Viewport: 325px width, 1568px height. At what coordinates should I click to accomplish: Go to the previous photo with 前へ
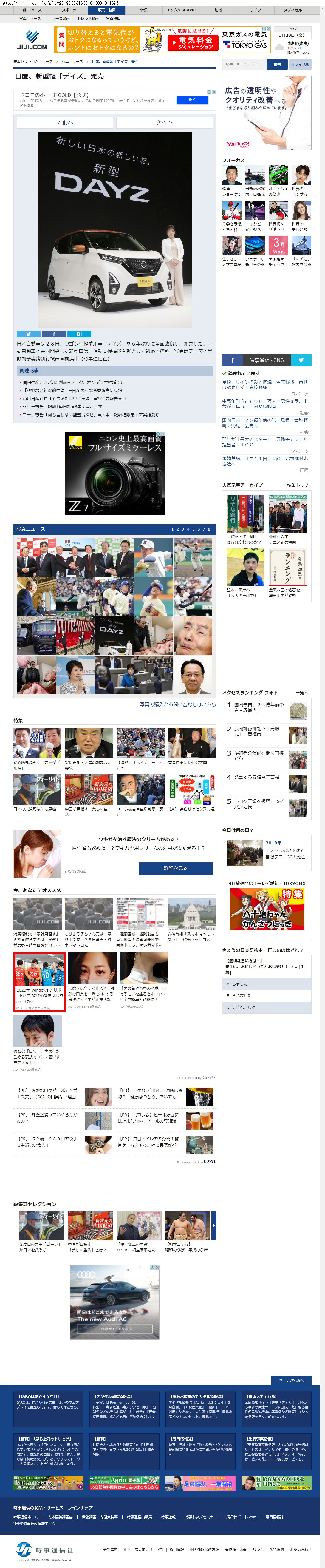(64, 122)
